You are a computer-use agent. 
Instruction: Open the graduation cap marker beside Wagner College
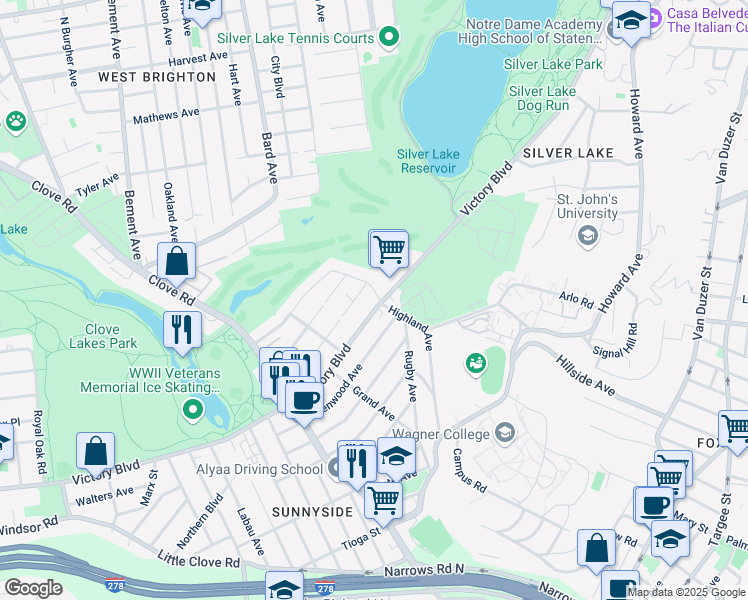[x=396, y=457]
